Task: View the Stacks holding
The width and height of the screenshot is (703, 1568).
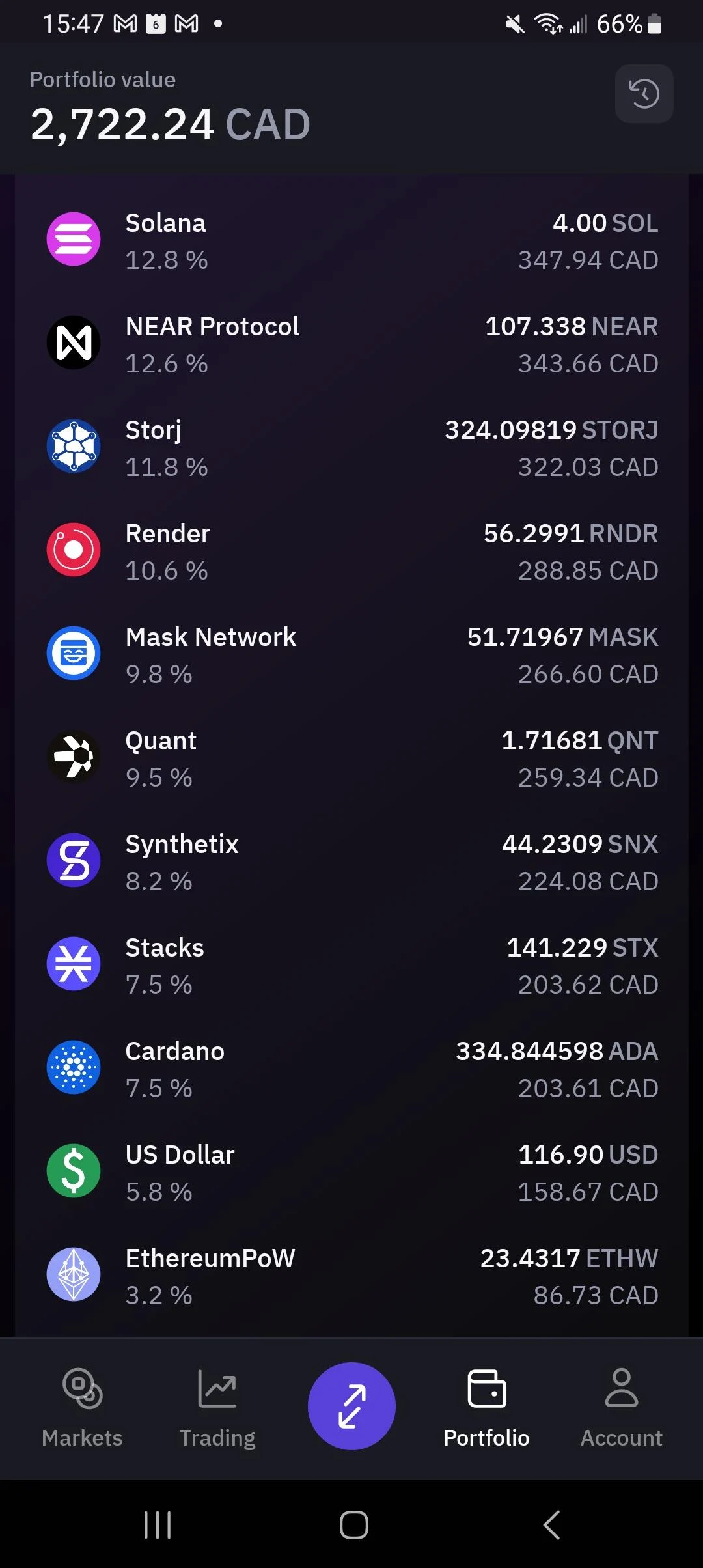Action: click(x=351, y=966)
